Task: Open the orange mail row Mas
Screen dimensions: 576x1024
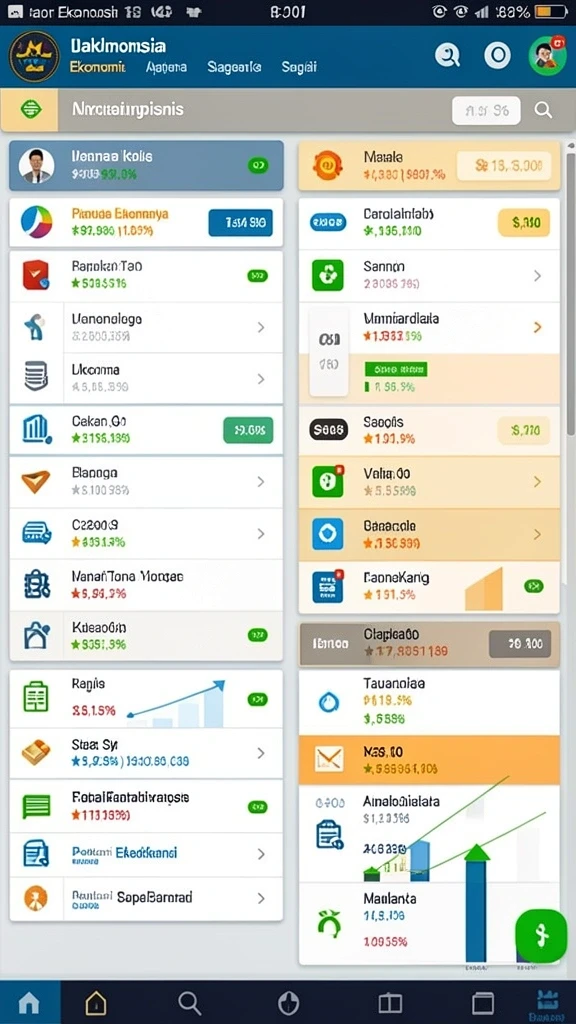Action: point(429,760)
